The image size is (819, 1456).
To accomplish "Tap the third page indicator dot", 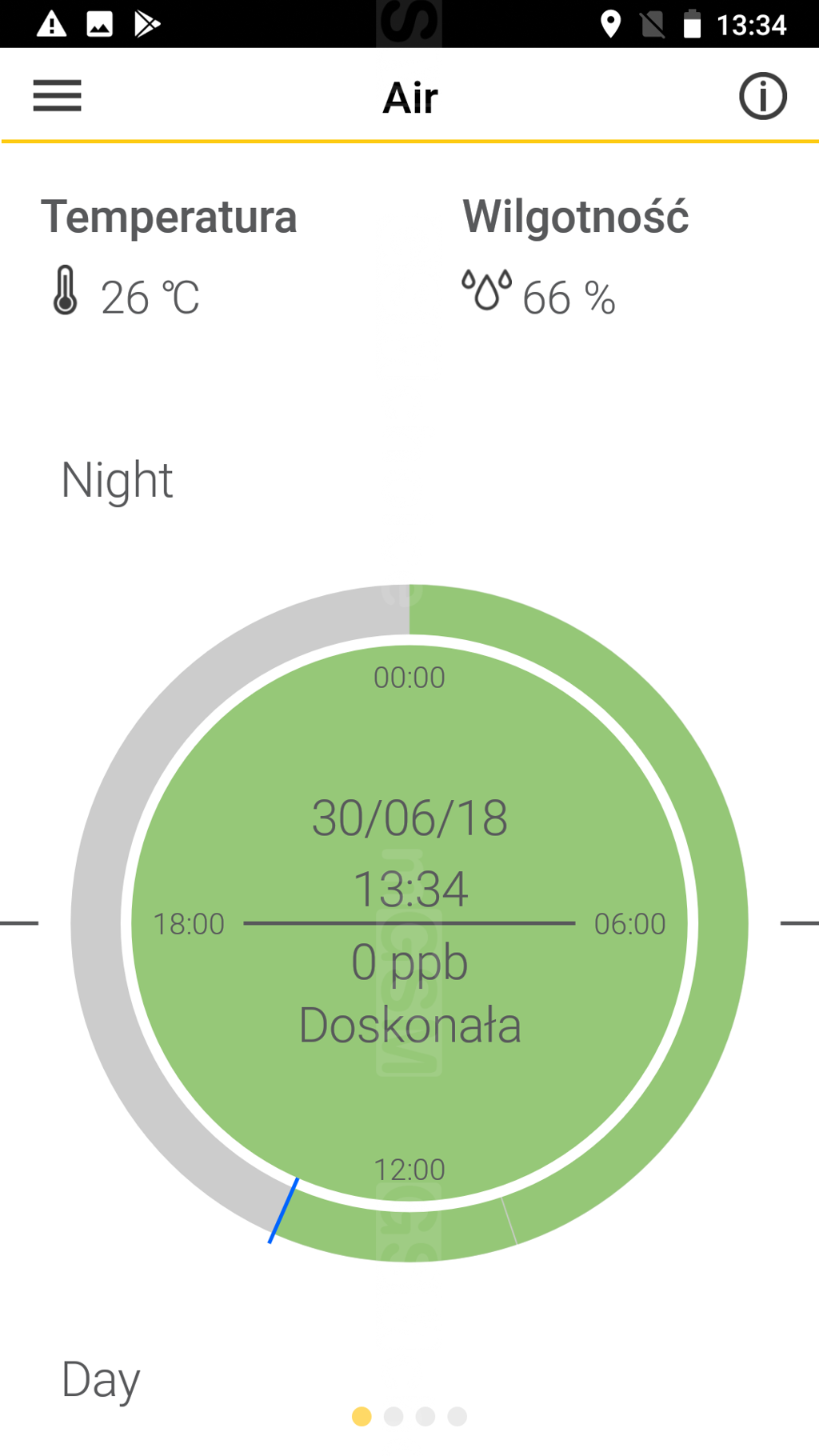I will coord(425,1416).
